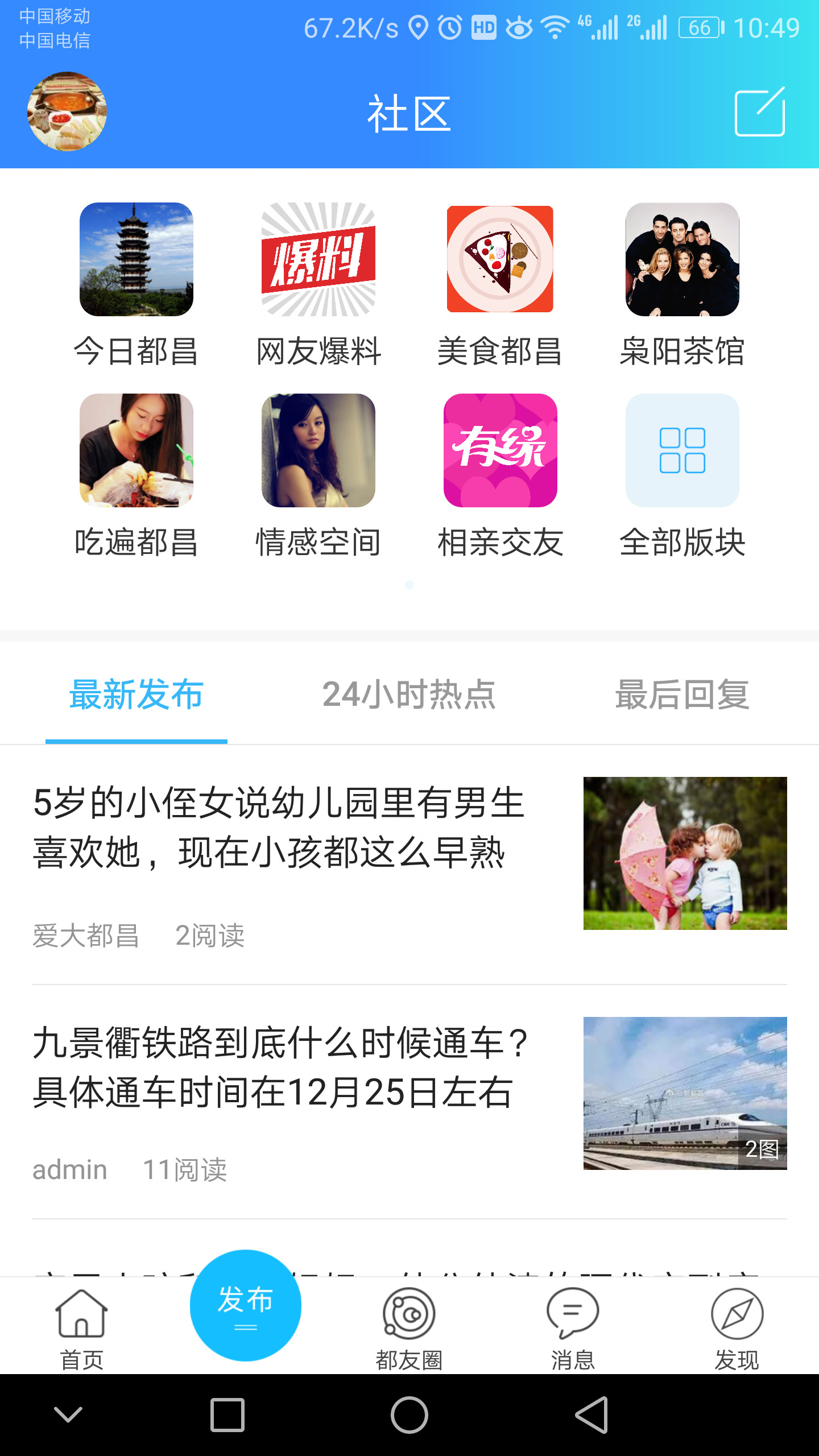Open the 网友爆料 board
The image size is (819, 1456).
[318, 284]
